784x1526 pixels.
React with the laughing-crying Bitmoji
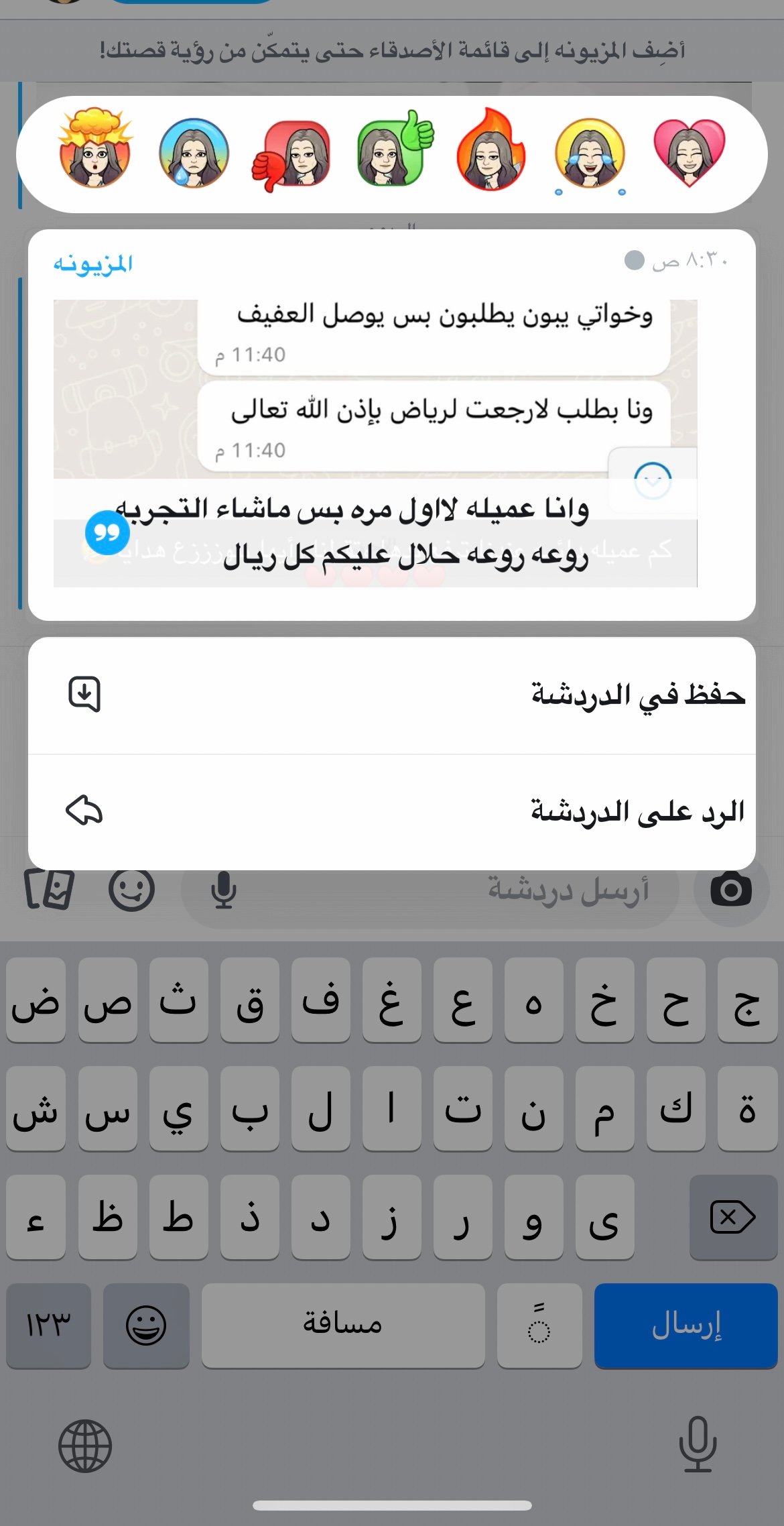(590, 156)
